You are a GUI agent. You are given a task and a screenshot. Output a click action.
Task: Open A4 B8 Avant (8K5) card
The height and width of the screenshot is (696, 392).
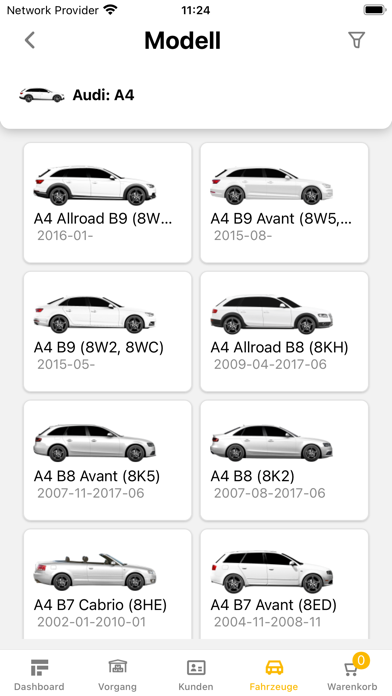[107, 460]
